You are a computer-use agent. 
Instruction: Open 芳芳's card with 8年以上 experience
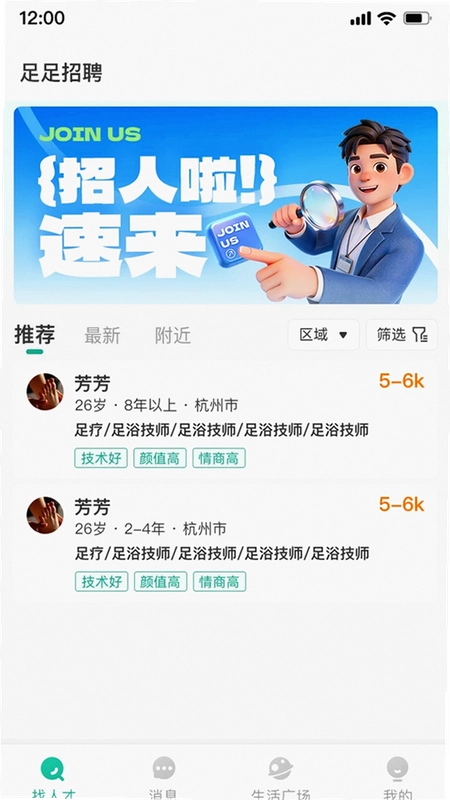point(226,420)
